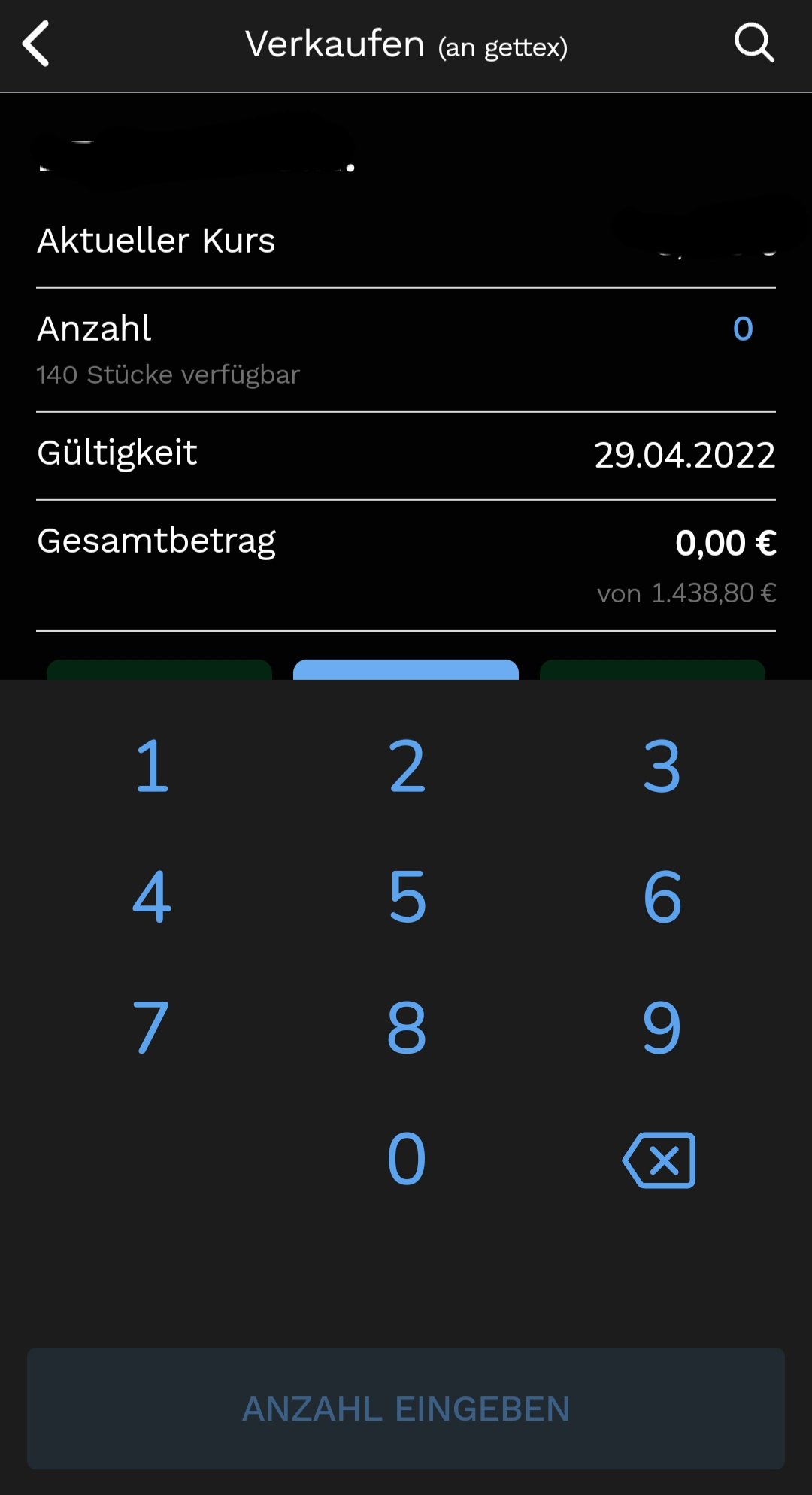Viewport: 812px width, 1495px height.
Task: Select keypad number 4
Action: point(151,896)
